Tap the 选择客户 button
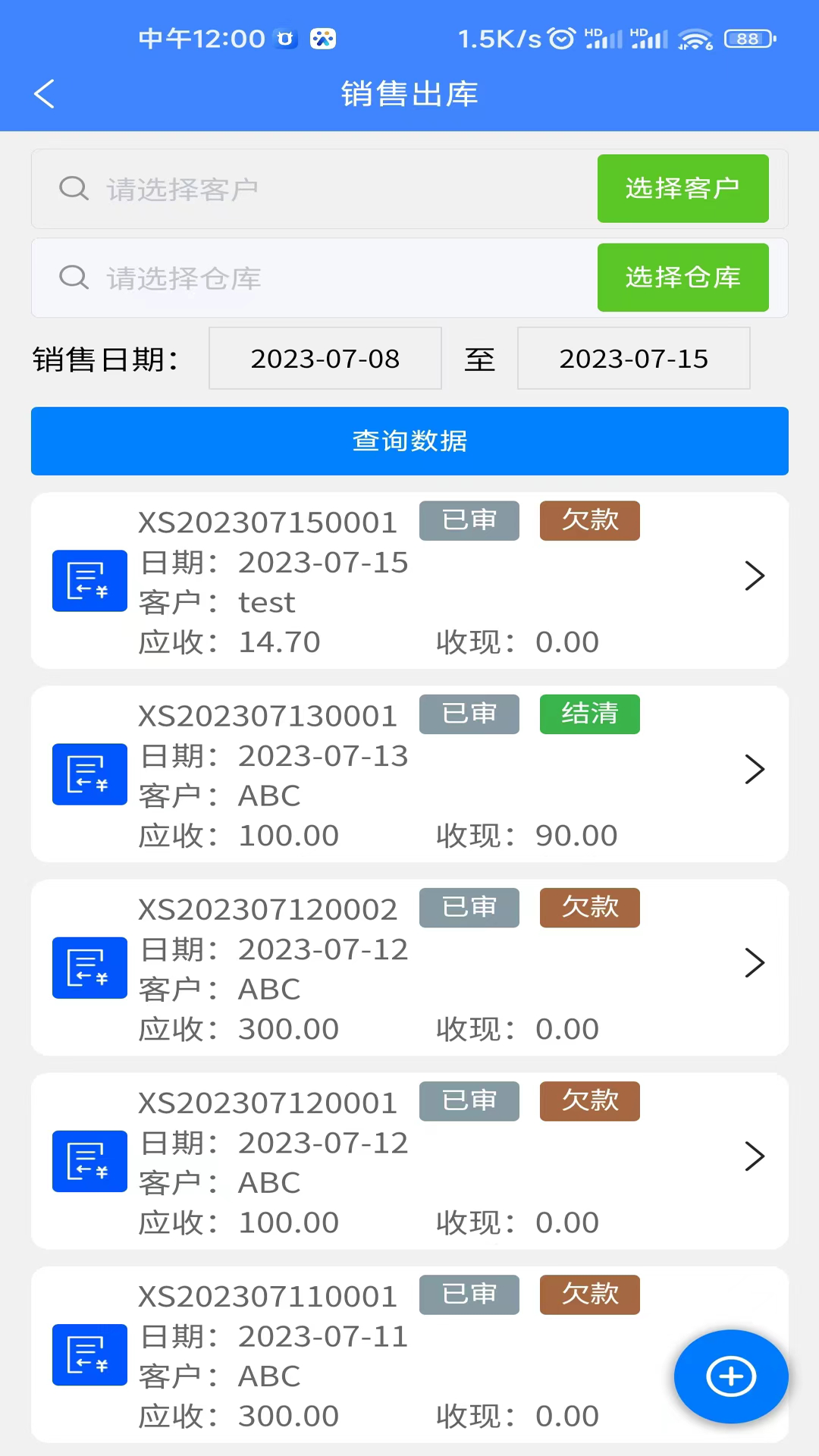This screenshot has width=819, height=1456. point(682,189)
